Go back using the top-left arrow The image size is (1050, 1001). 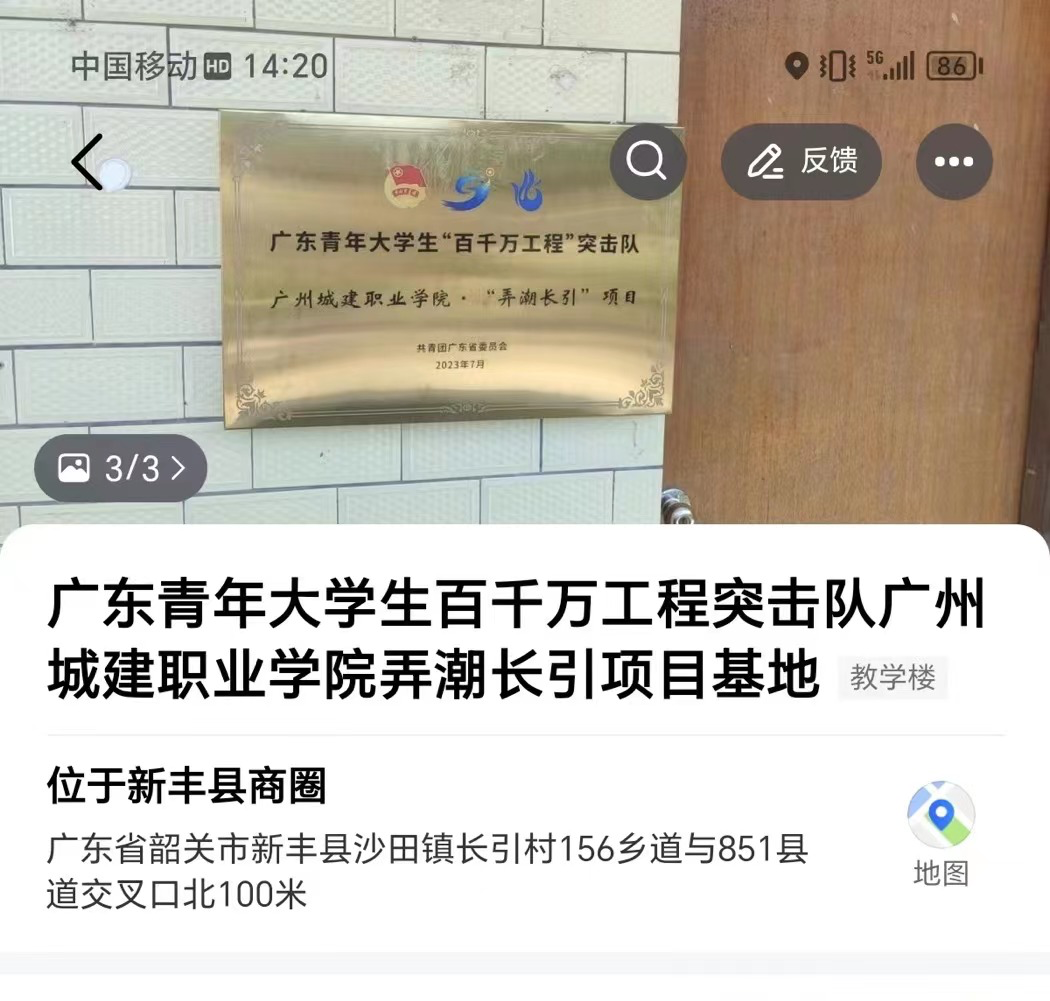coord(88,162)
